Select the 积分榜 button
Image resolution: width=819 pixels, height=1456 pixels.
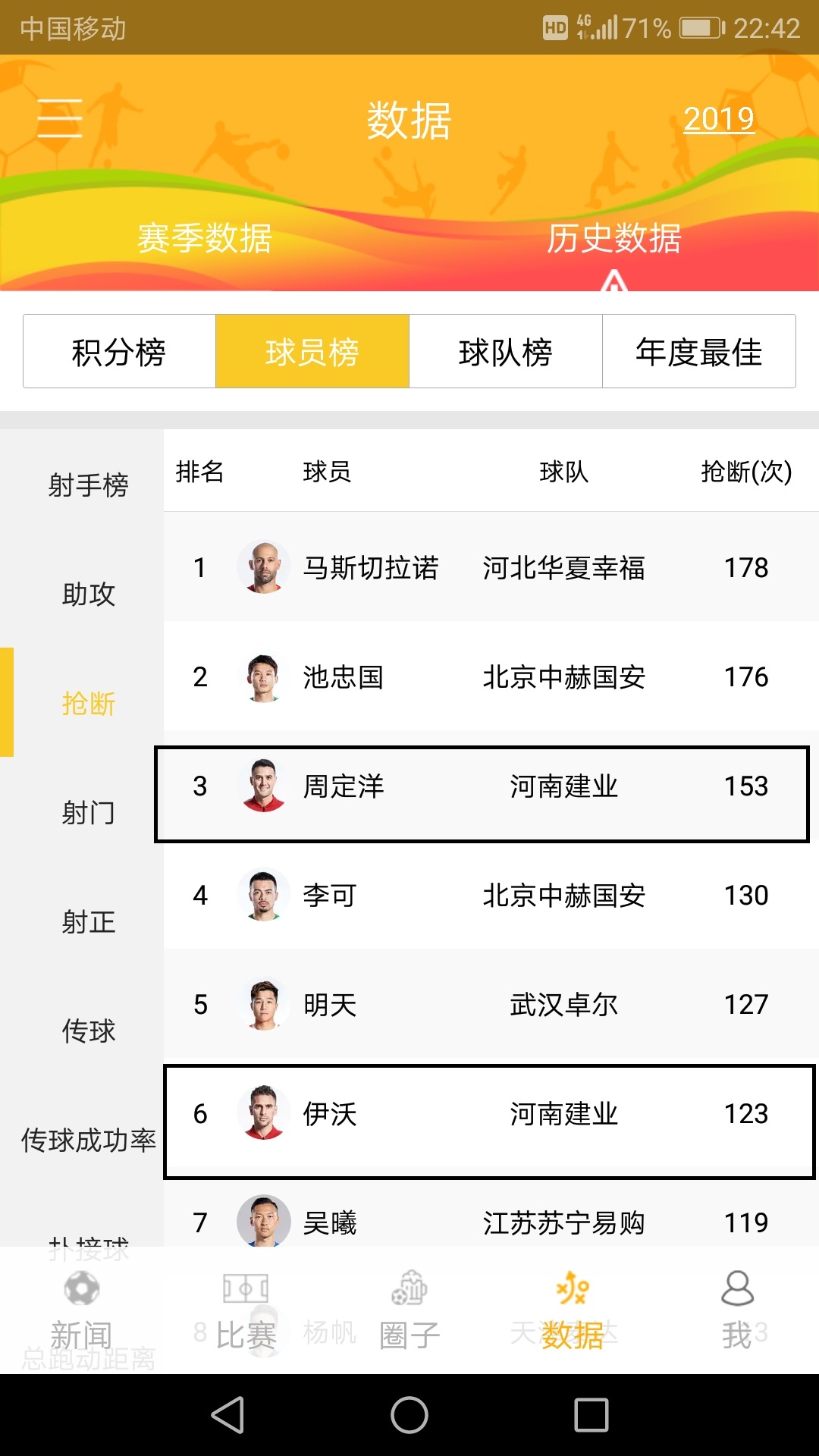point(119,351)
